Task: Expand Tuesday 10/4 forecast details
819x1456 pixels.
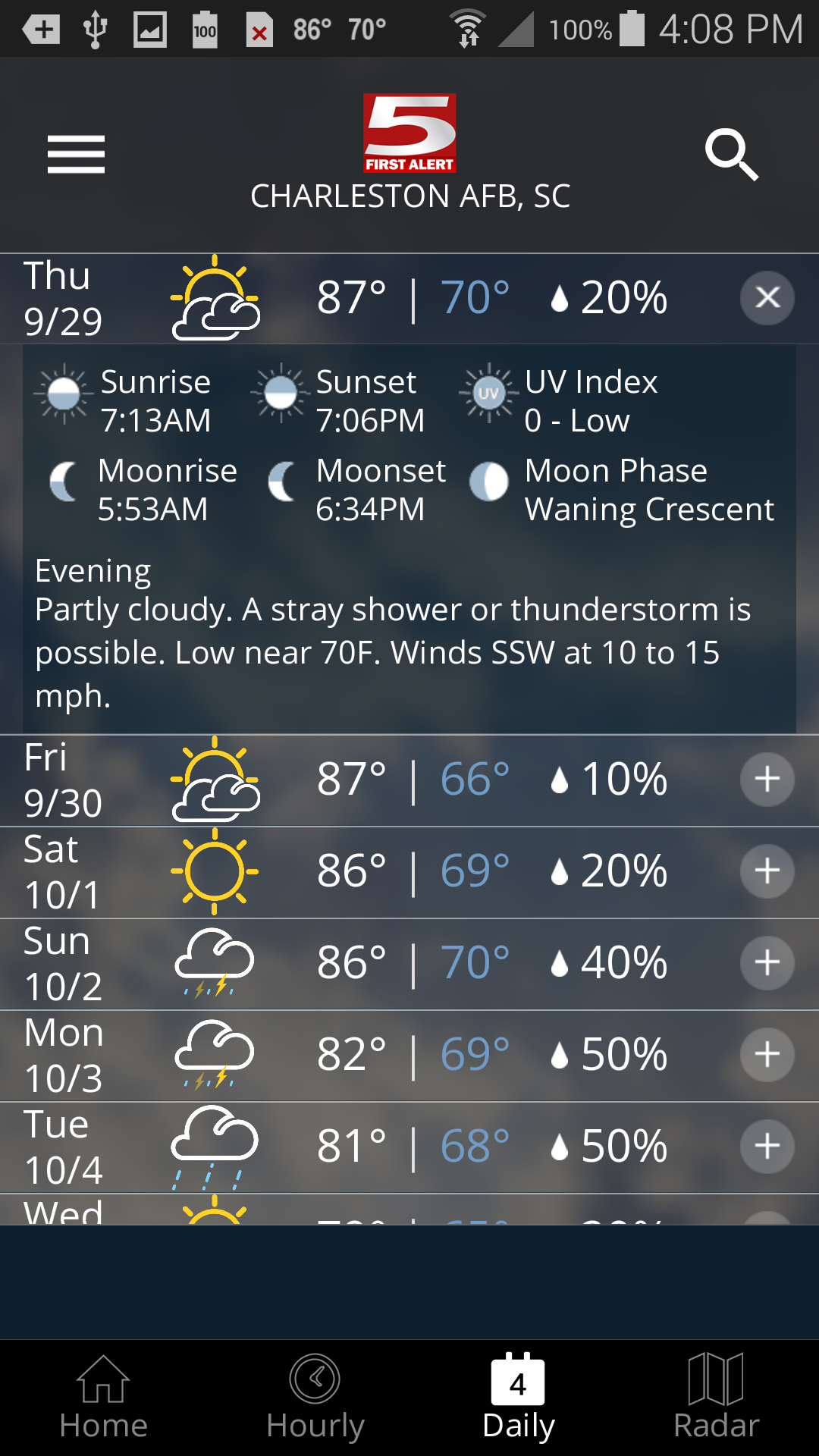Action: coord(767,1146)
